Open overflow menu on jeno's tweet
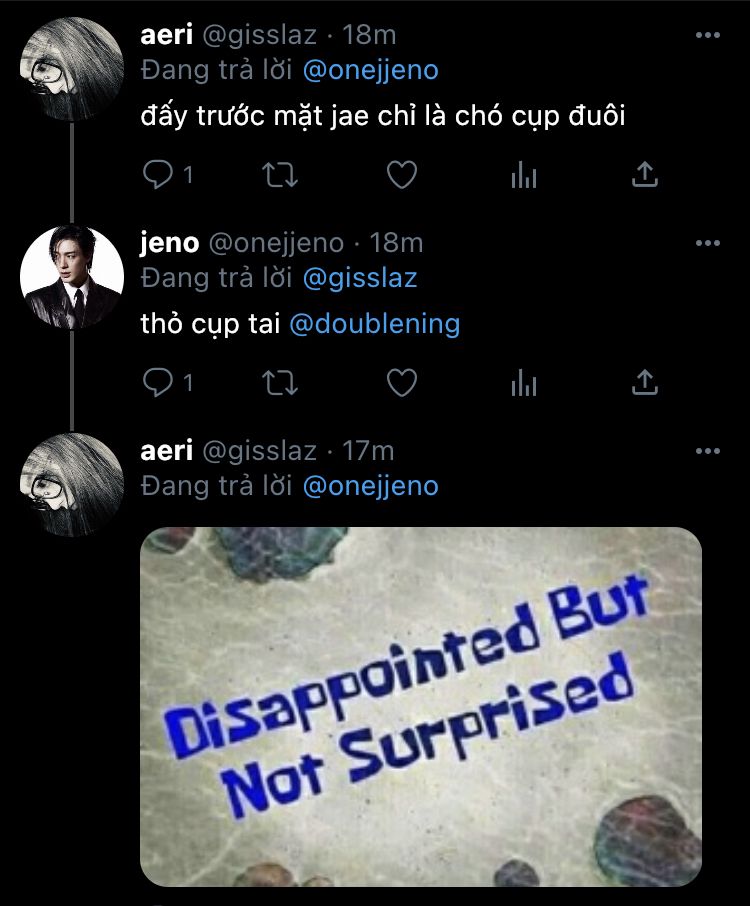This screenshot has width=750, height=906. tap(707, 243)
